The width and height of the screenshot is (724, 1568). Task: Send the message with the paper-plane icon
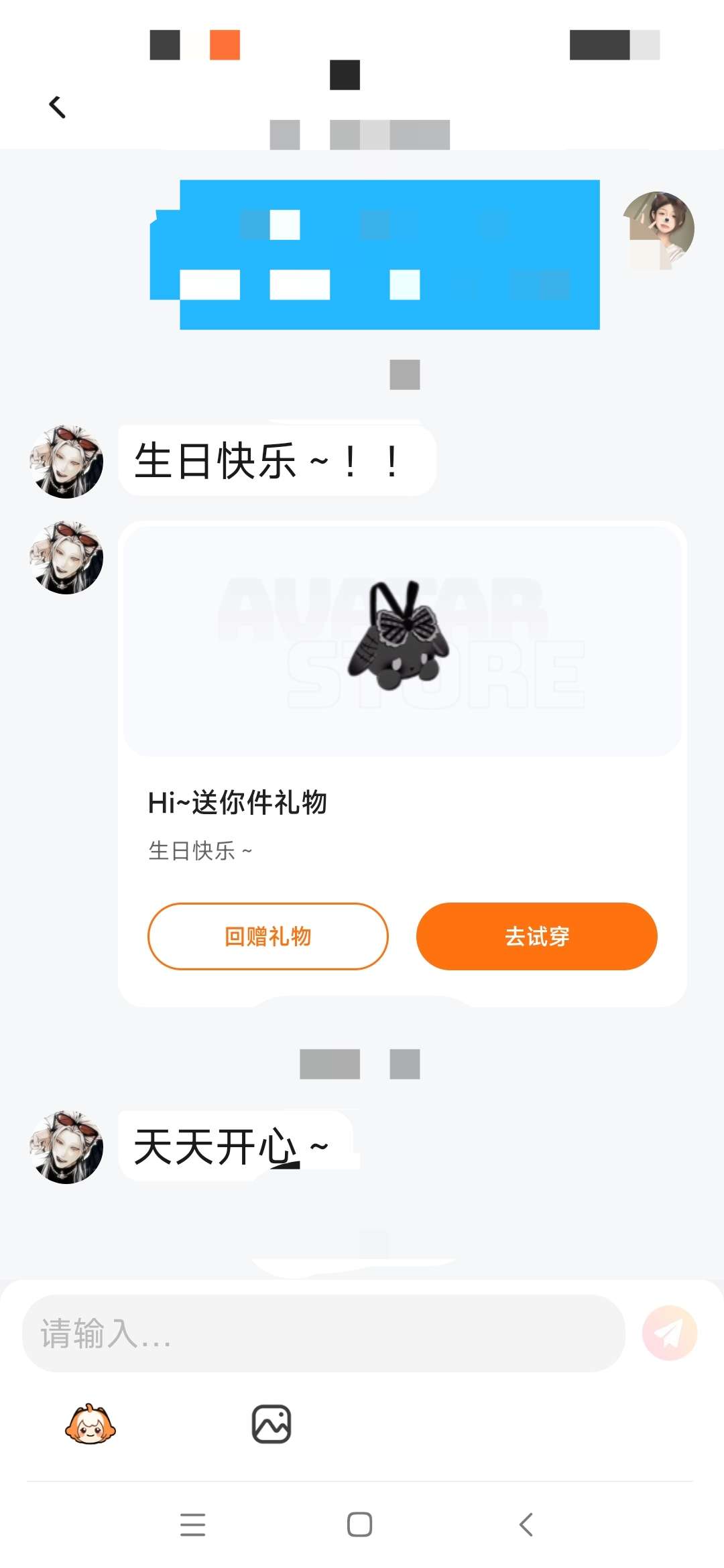coord(670,1333)
